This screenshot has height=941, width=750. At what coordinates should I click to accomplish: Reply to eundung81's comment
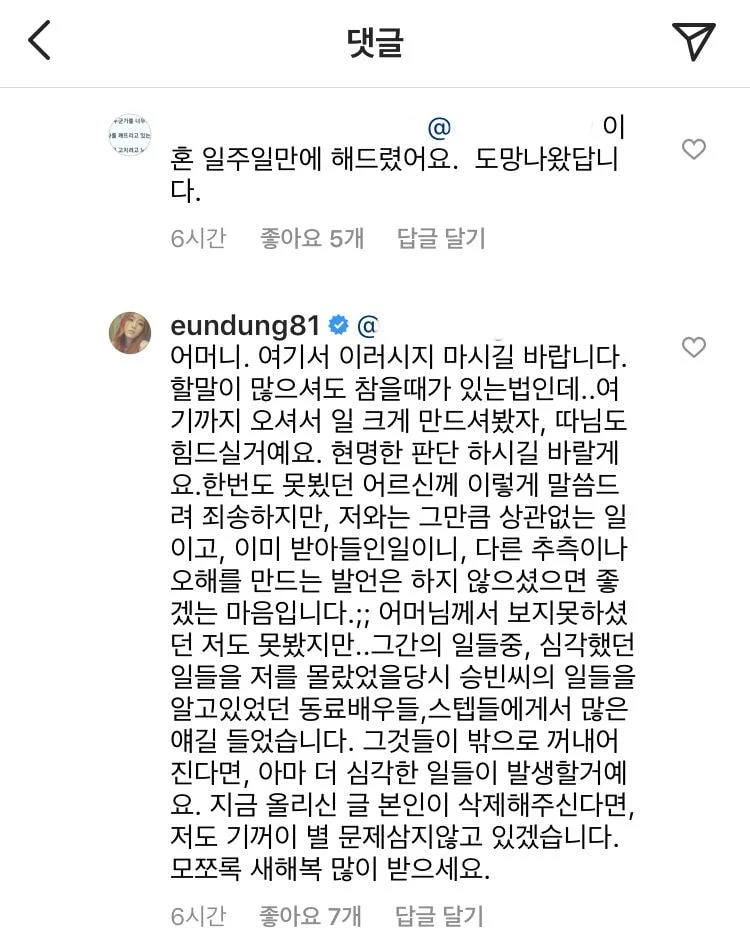(440, 914)
